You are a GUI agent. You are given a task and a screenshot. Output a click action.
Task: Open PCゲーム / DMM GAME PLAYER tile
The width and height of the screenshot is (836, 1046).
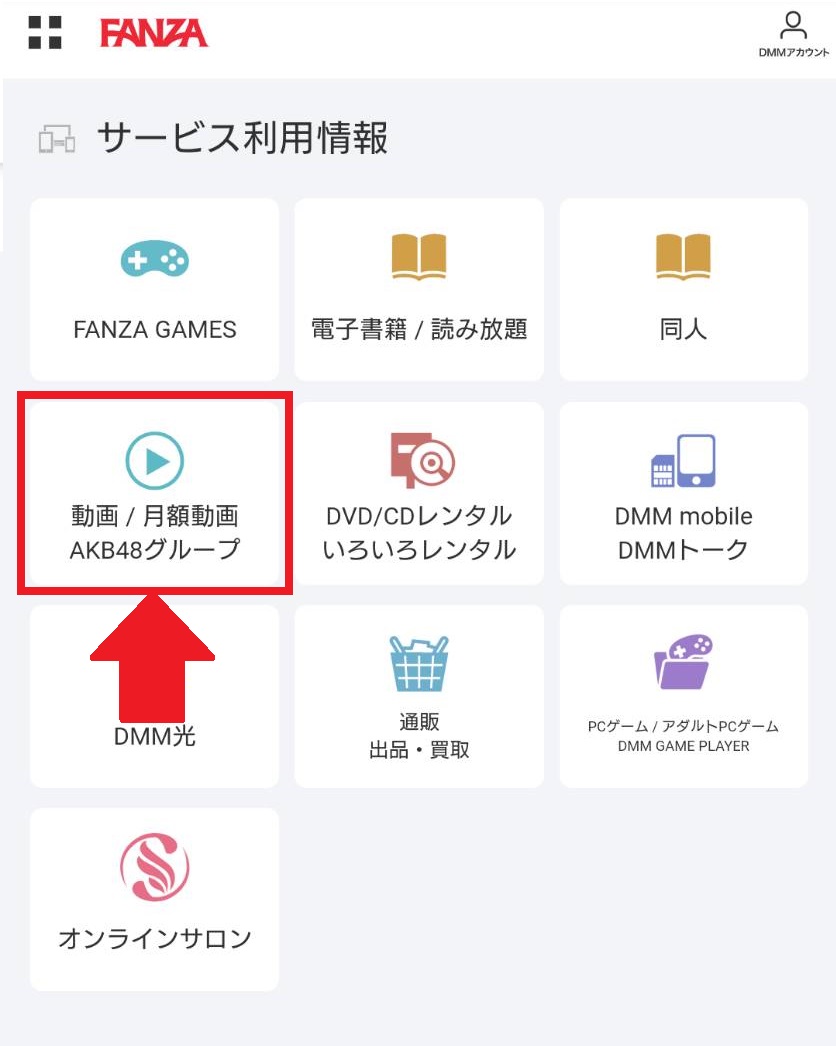point(683,696)
